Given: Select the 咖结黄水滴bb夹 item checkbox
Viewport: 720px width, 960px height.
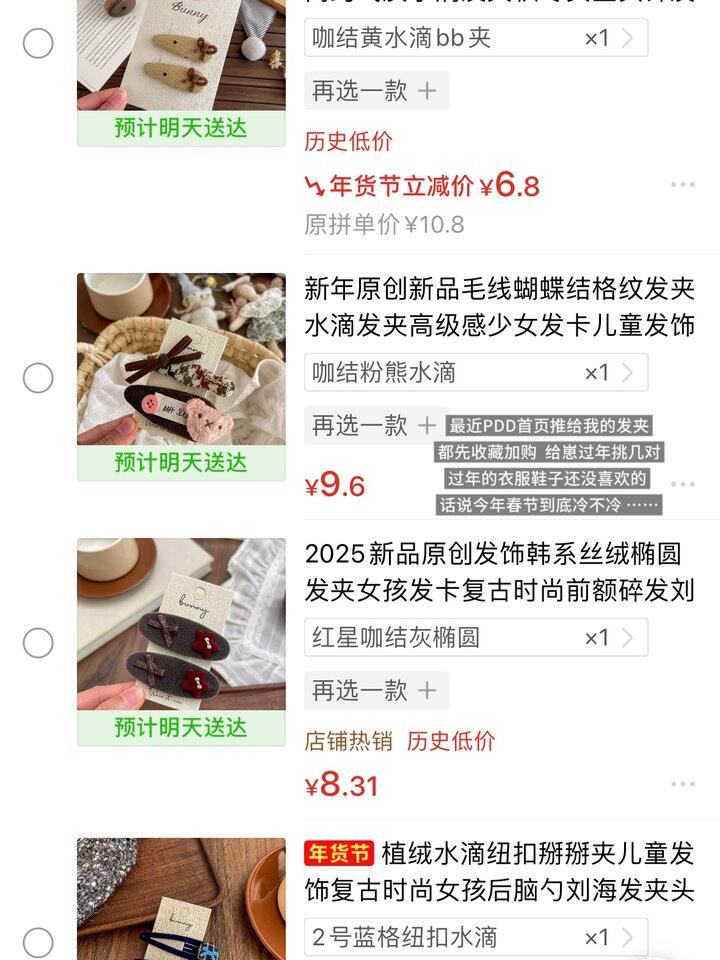Looking at the screenshot, I should click(38, 43).
